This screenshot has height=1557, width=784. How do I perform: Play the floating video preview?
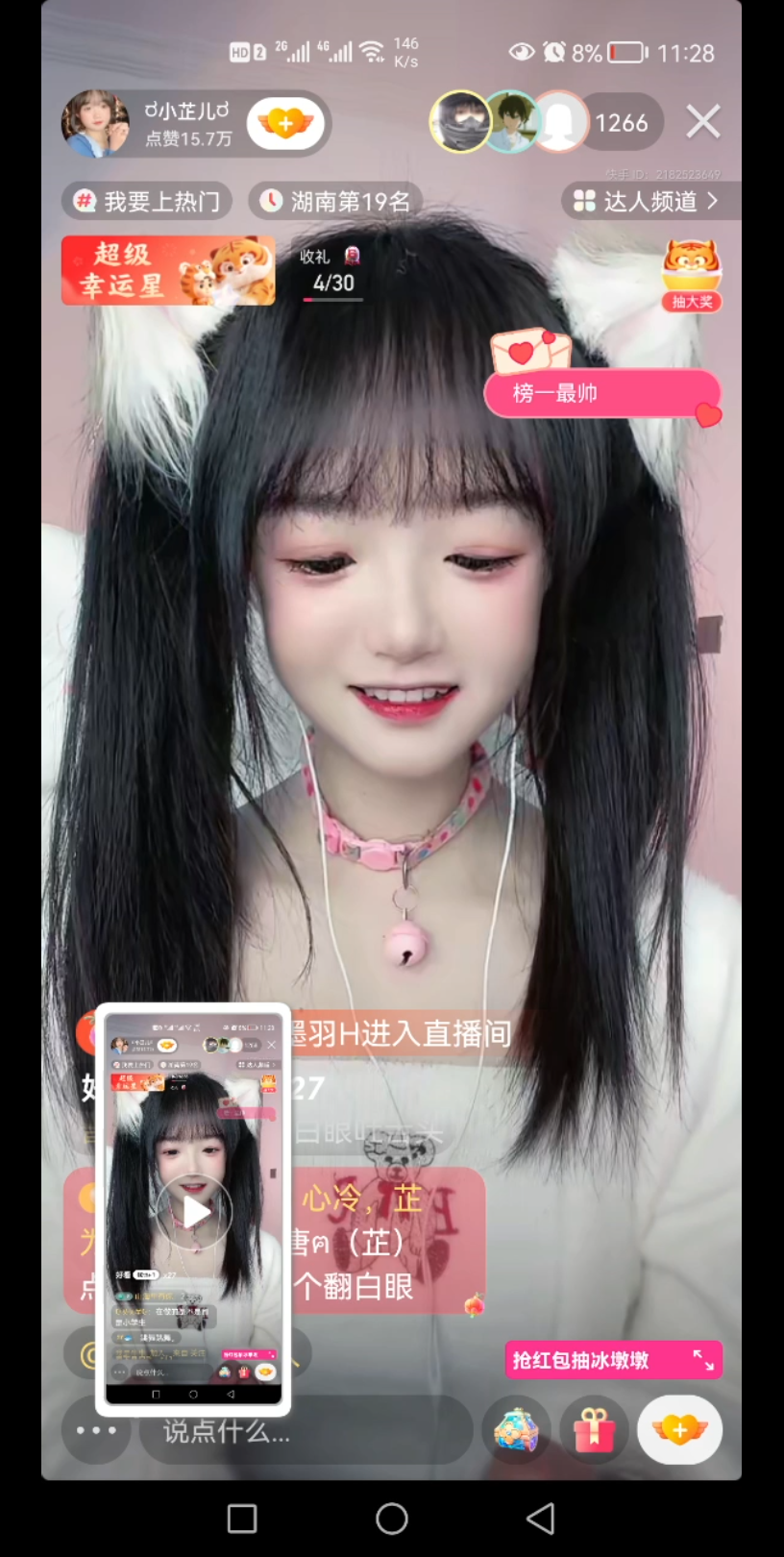(193, 1212)
